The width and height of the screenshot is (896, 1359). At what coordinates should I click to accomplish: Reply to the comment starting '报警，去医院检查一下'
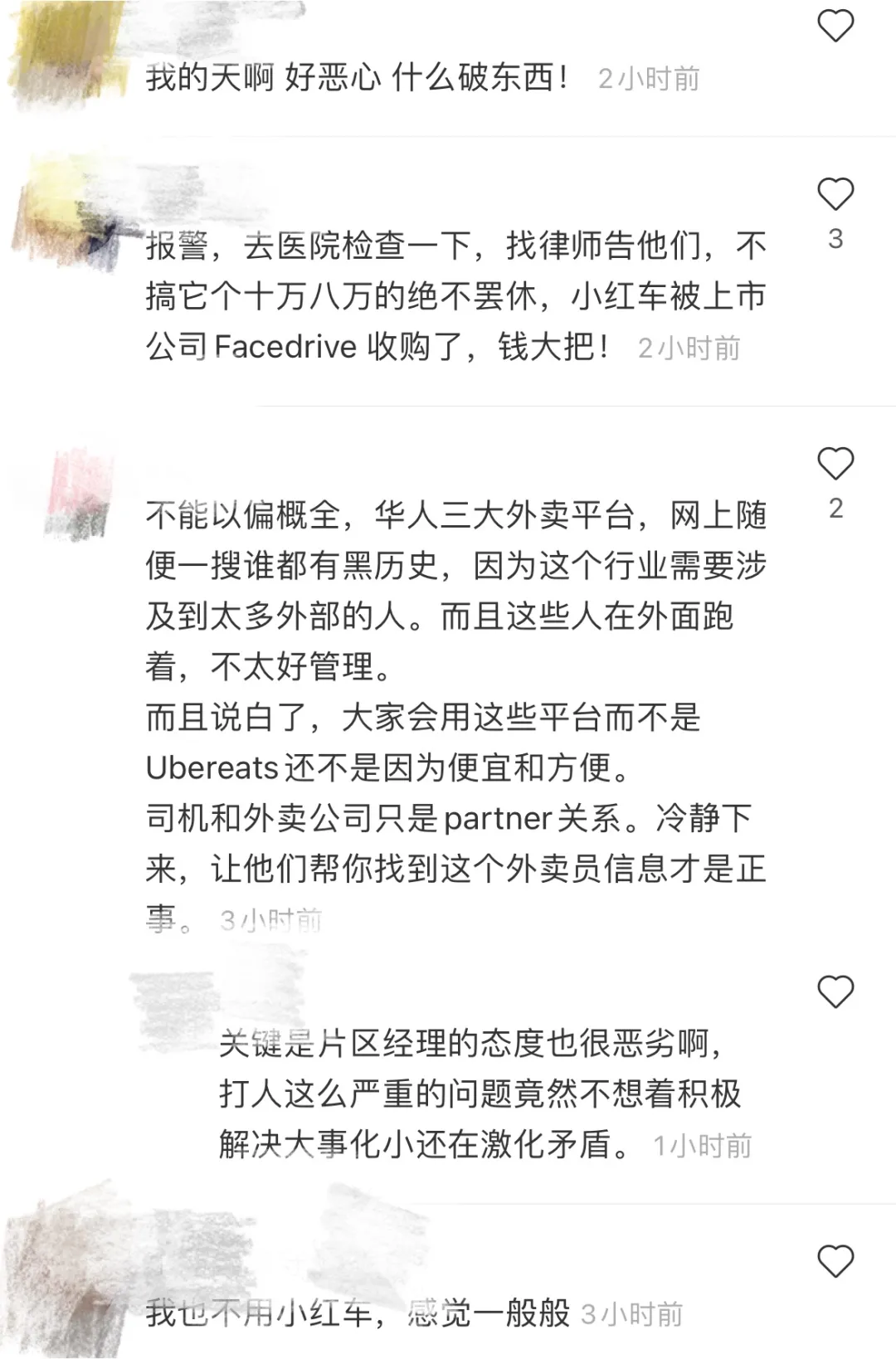click(455, 295)
